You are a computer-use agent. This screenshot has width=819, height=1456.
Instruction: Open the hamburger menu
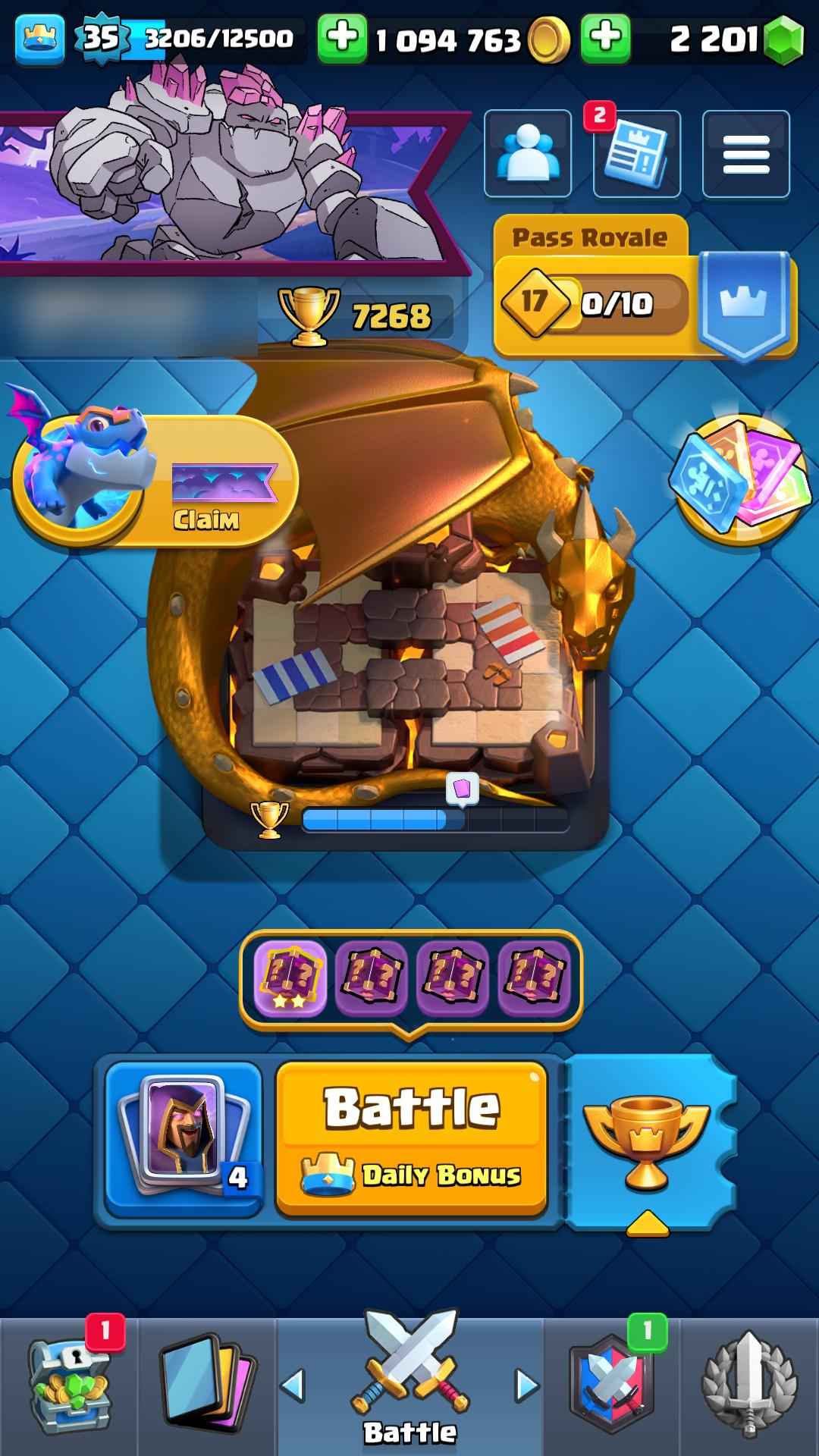tap(745, 153)
